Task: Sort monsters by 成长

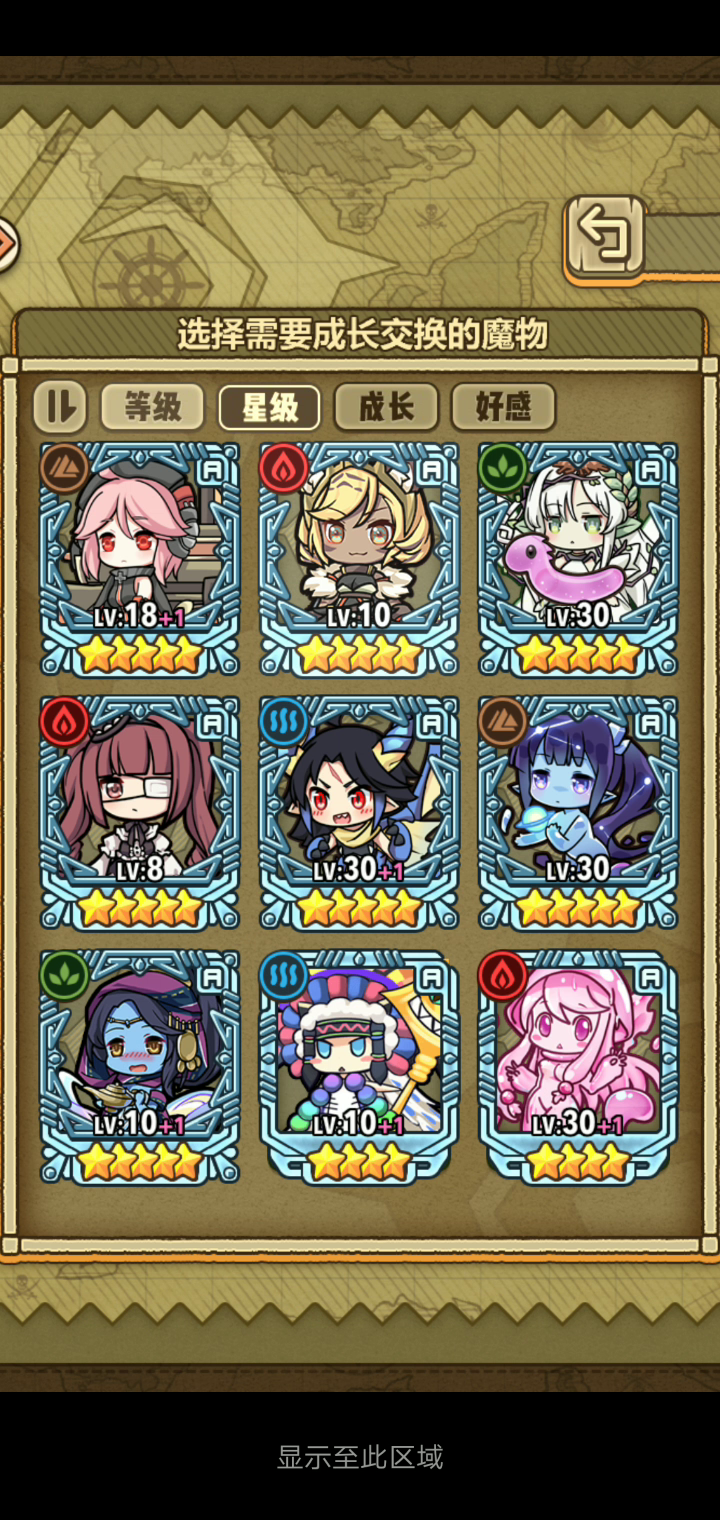Action: pos(386,407)
